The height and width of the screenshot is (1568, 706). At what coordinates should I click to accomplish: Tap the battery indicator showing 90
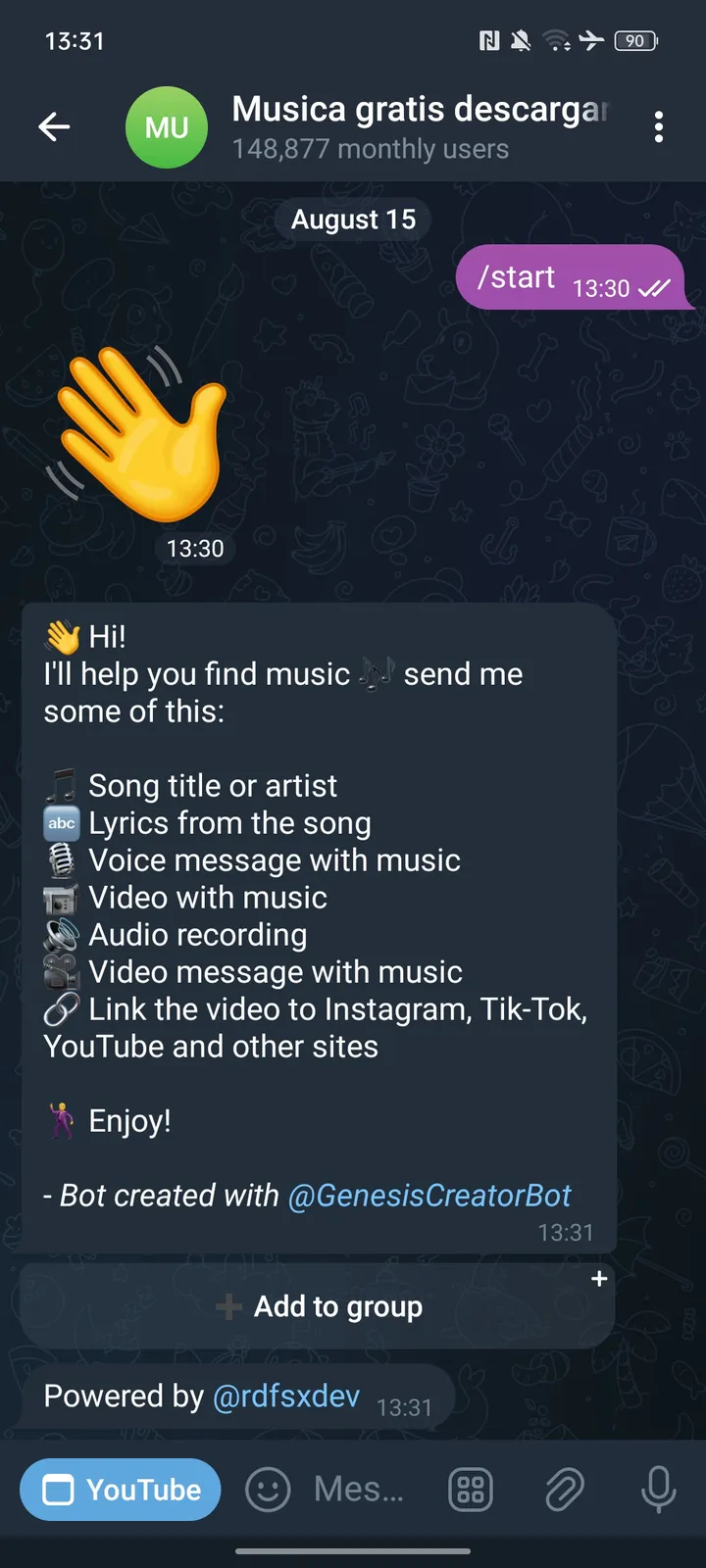click(633, 41)
